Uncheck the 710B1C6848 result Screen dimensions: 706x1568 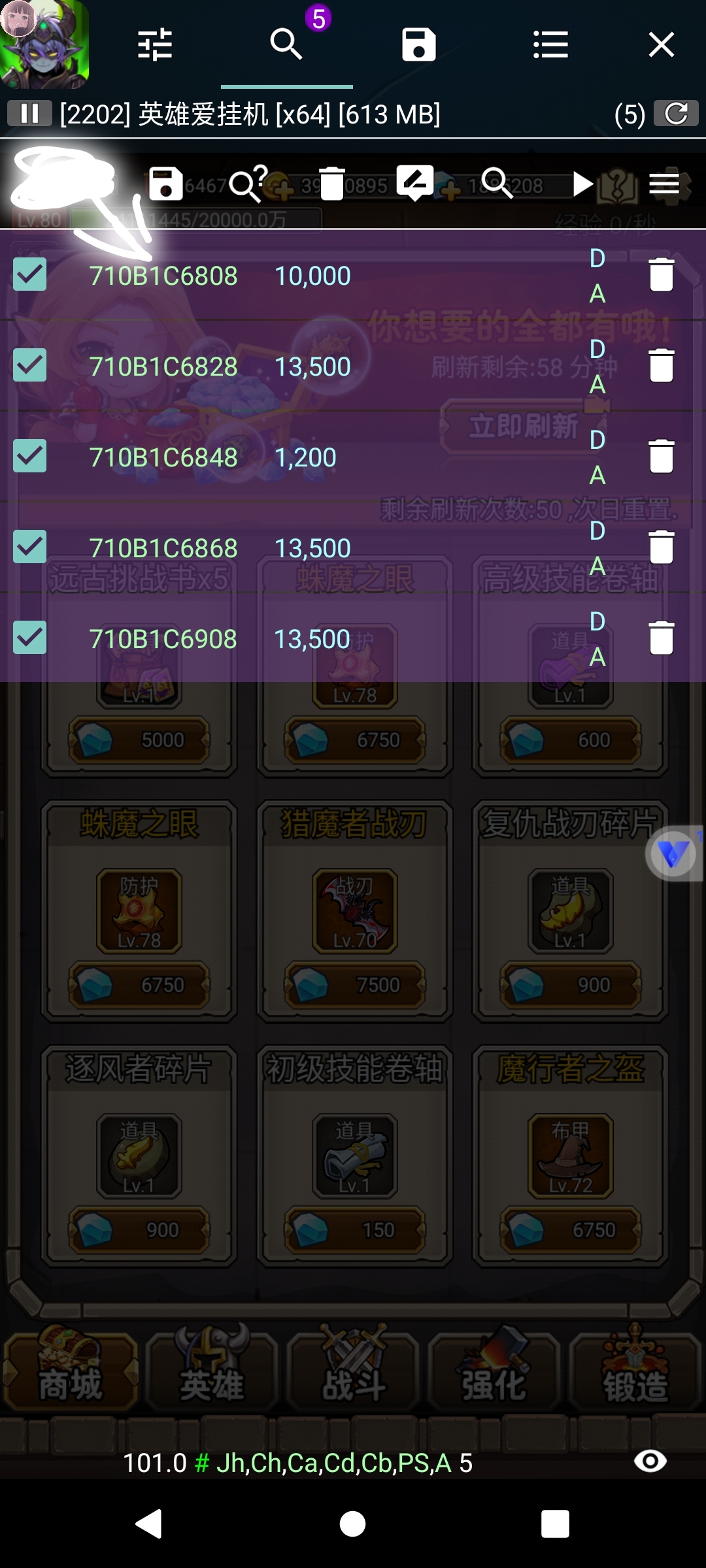(30, 456)
